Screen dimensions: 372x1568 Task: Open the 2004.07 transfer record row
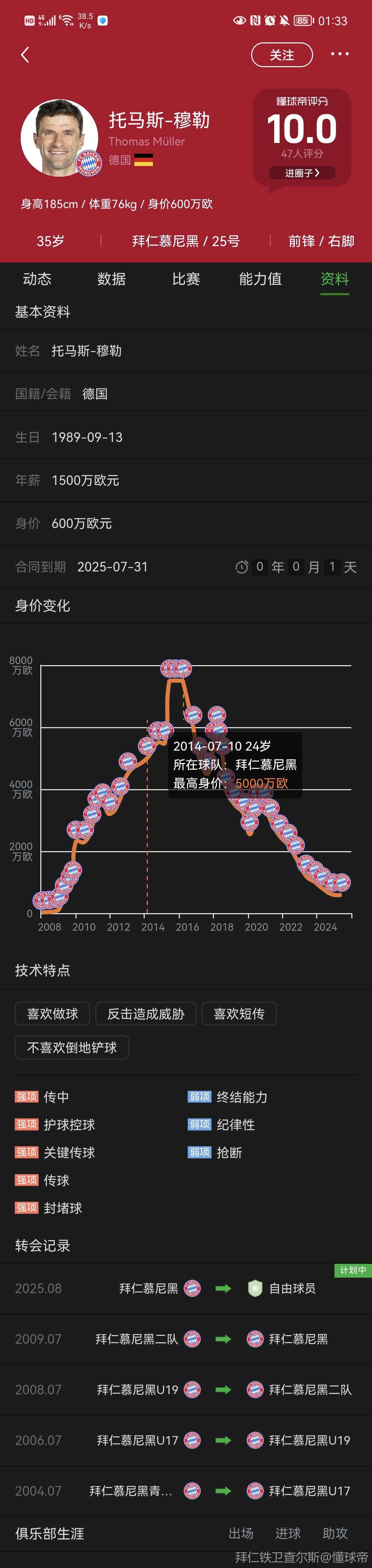coord(186,1490)
